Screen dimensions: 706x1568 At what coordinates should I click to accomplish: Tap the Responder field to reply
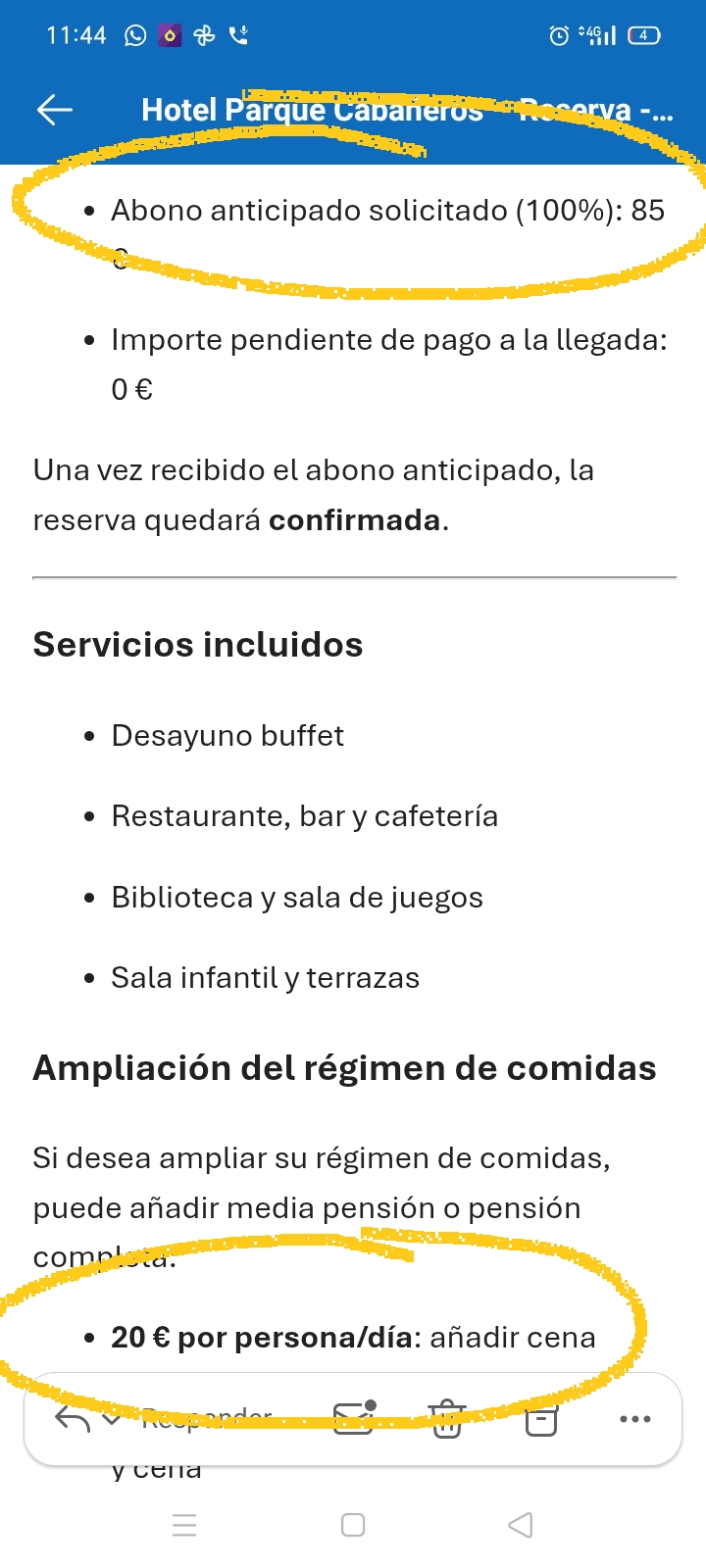(x=208, y=1418)
